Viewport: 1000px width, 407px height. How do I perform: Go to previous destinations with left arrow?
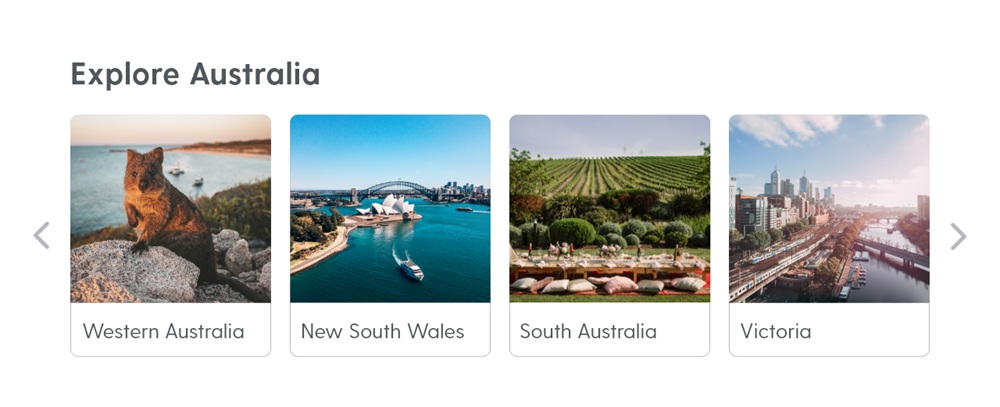41,236
